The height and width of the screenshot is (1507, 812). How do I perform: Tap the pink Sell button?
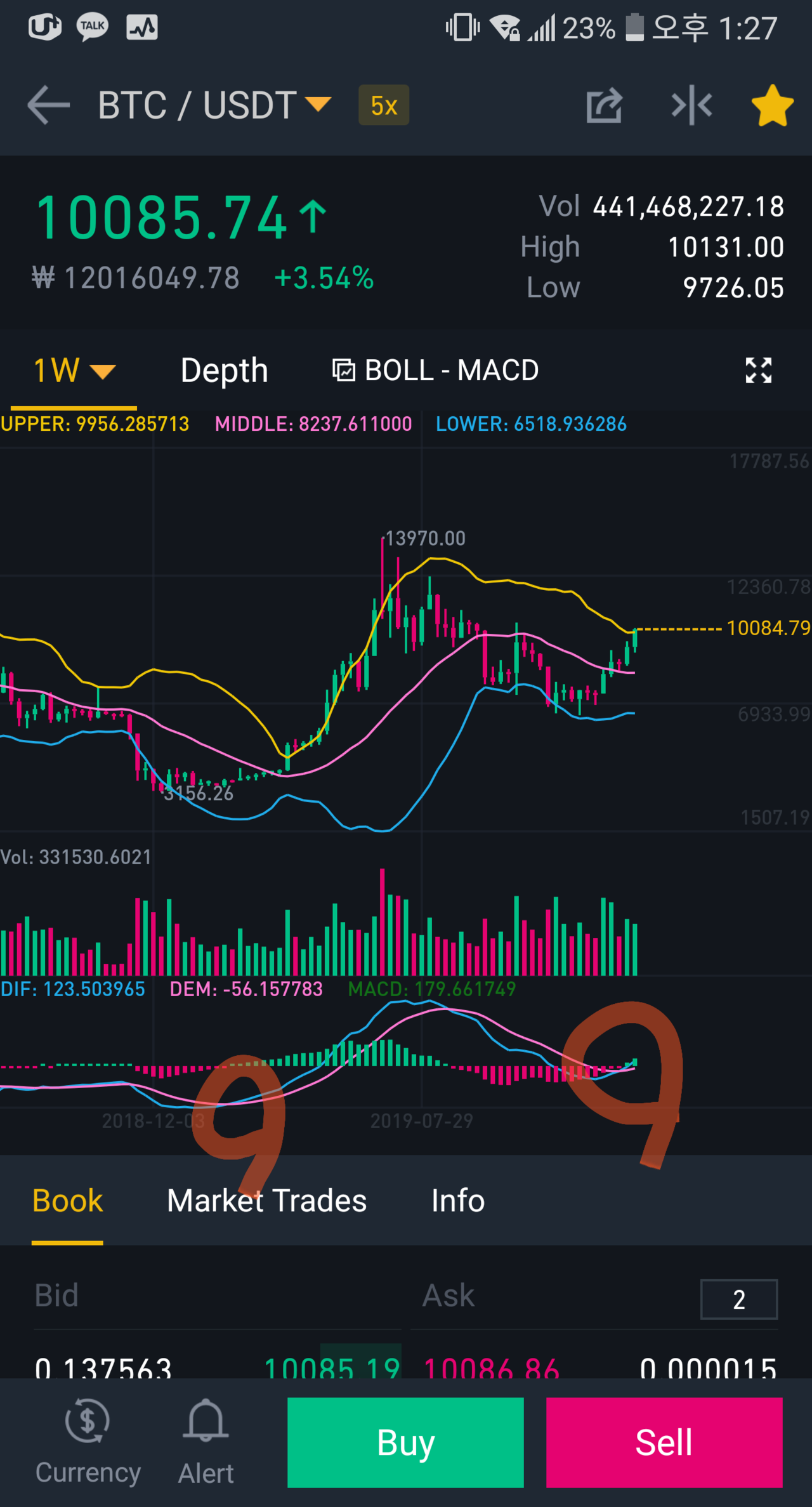(664, 1442)
